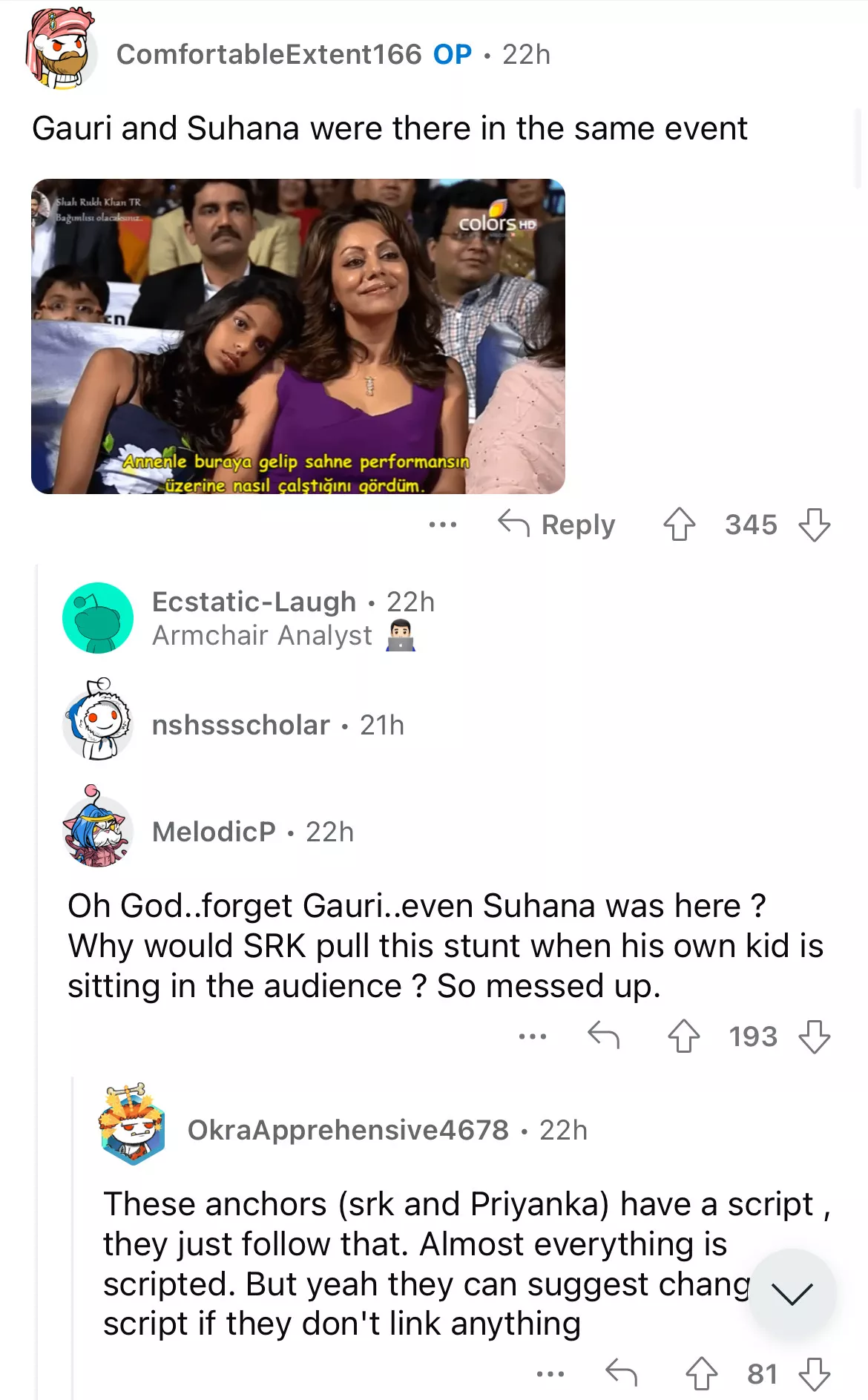Open overflow menu on OkraApprehensive4678's comment
Screen dimensions: 868x1400
(x=550, y=1374)
